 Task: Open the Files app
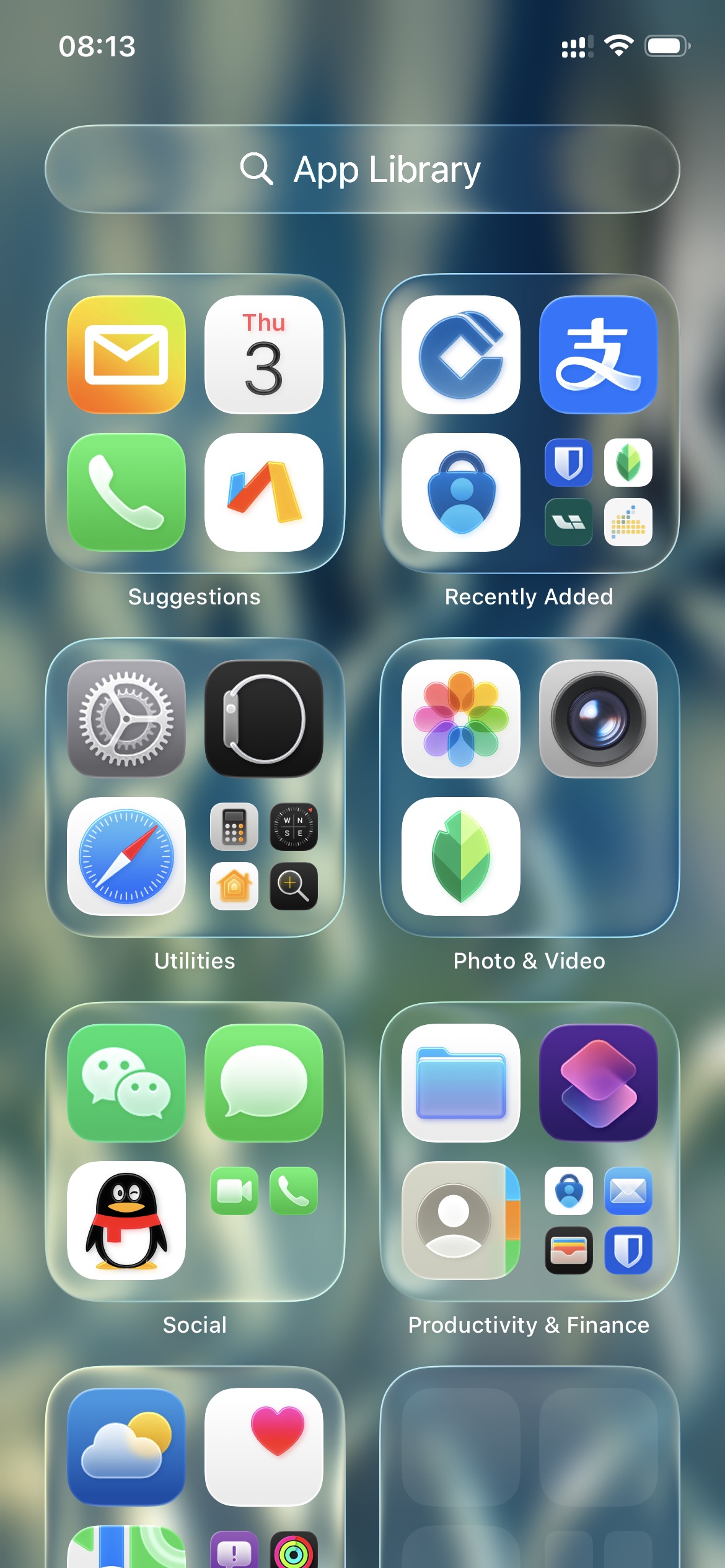460,1083
